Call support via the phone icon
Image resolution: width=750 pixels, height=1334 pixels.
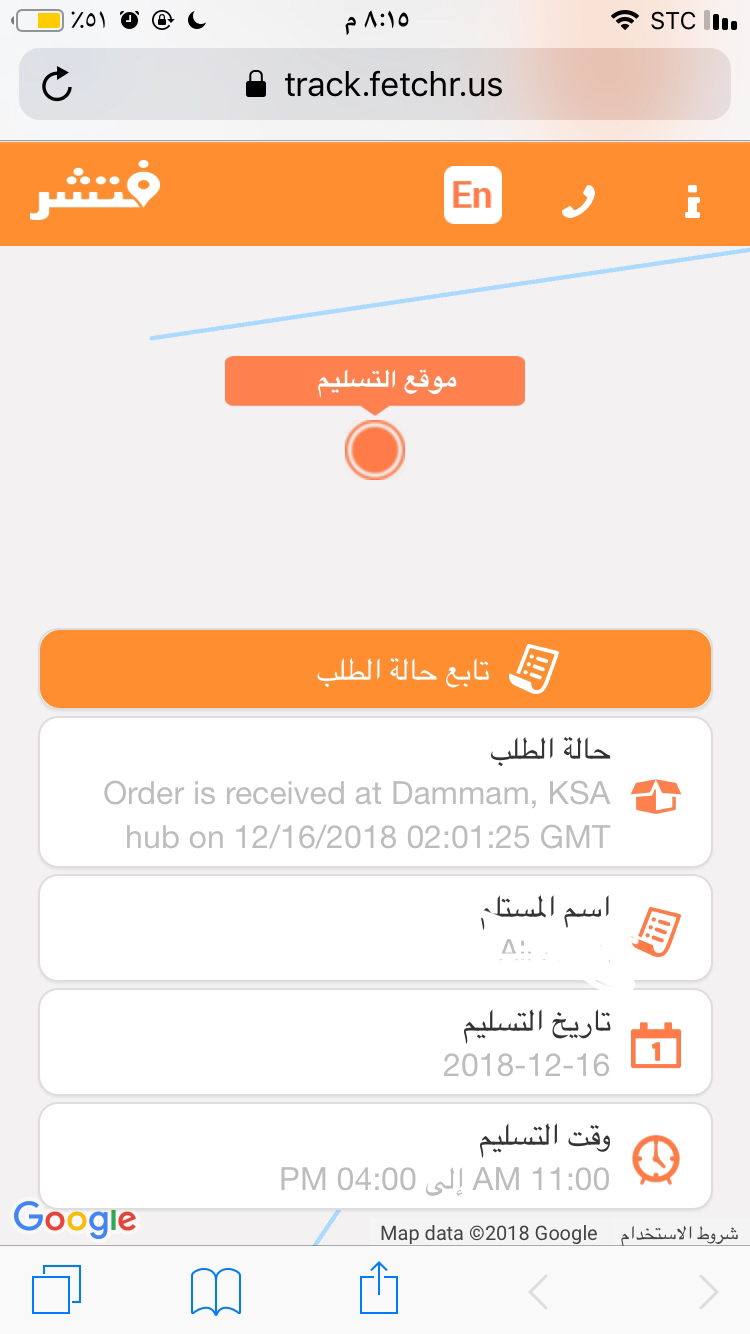point(578,200)
